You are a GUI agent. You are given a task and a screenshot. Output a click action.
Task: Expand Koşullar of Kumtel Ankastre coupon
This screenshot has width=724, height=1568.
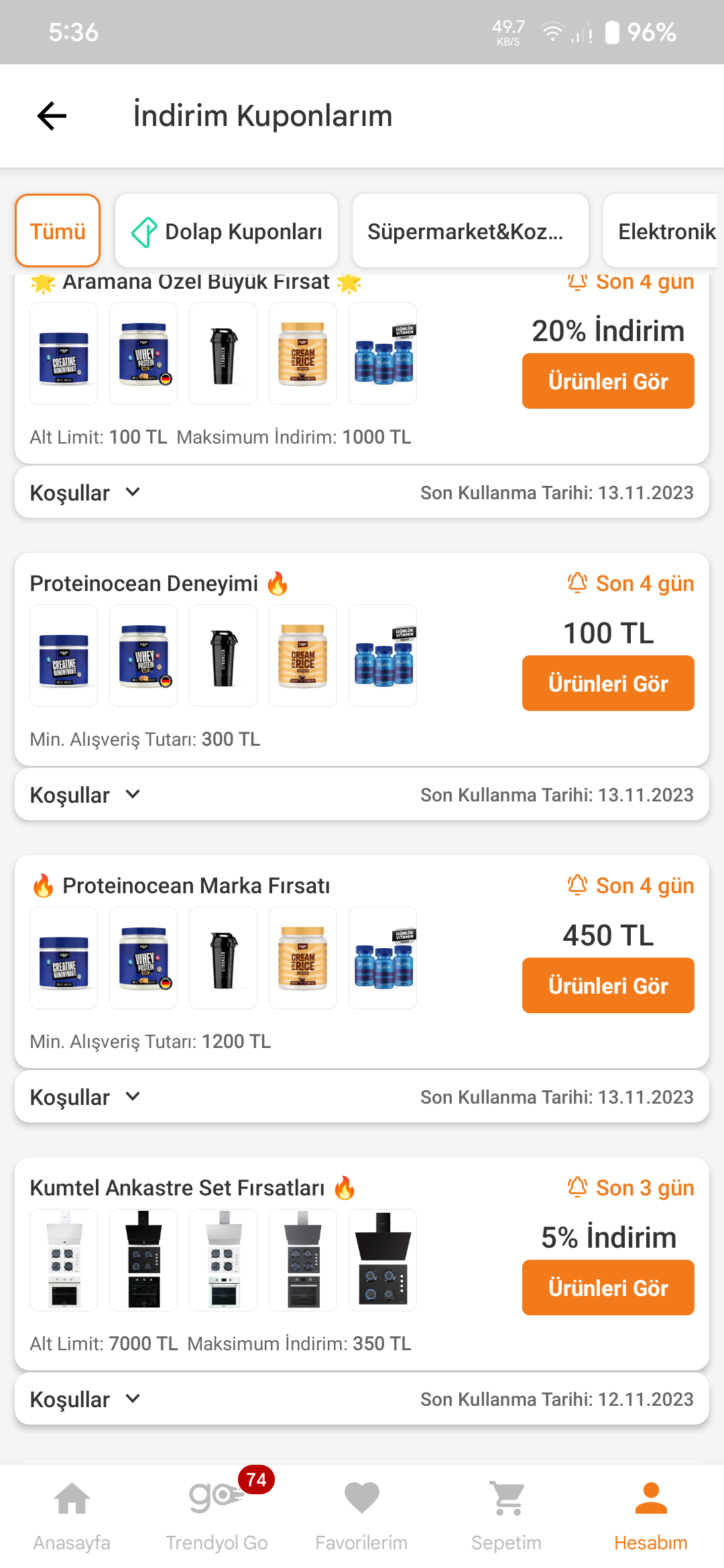tap(85, 1399)
